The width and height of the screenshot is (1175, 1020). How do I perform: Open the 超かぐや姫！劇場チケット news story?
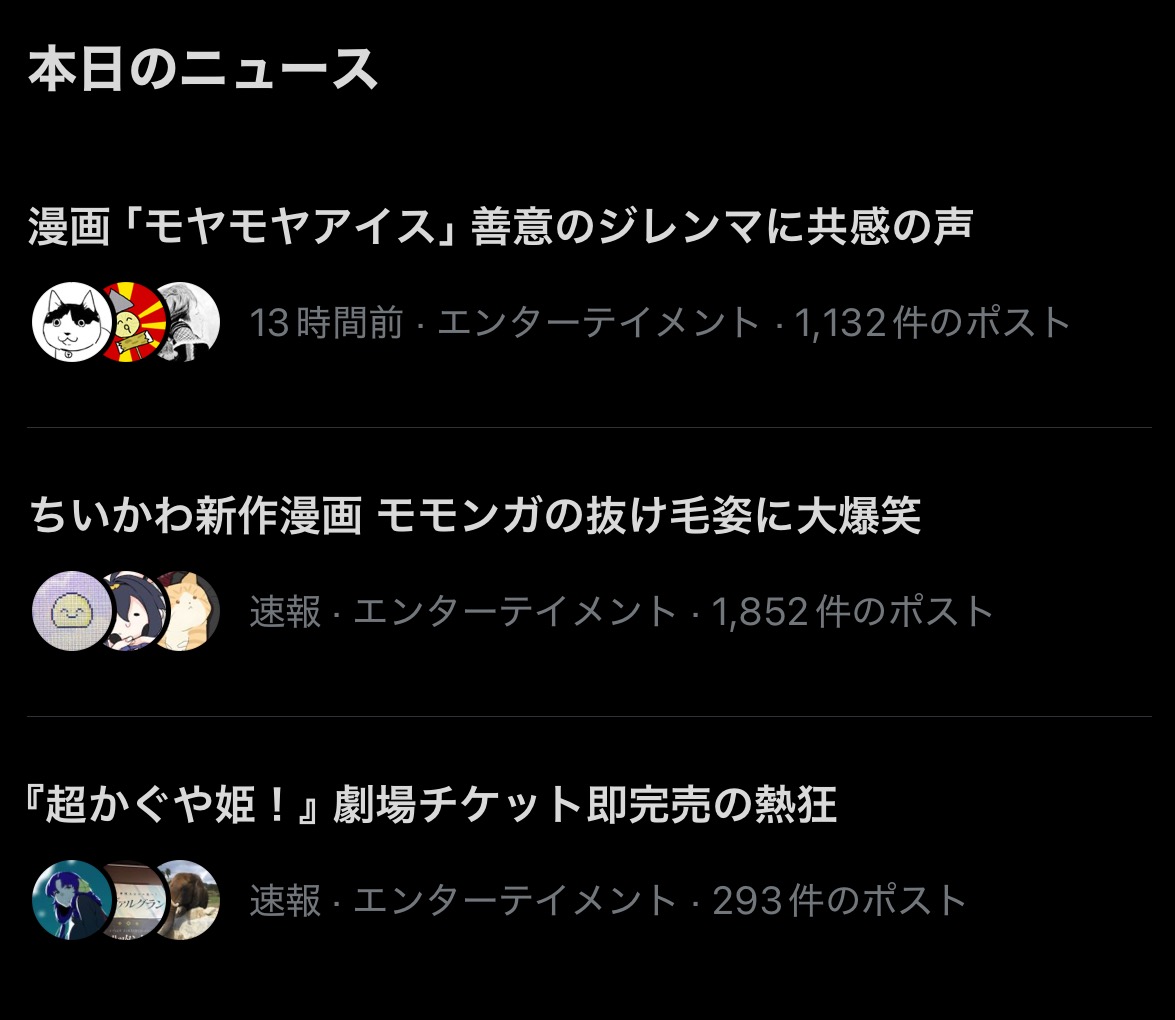click(432, 805)
